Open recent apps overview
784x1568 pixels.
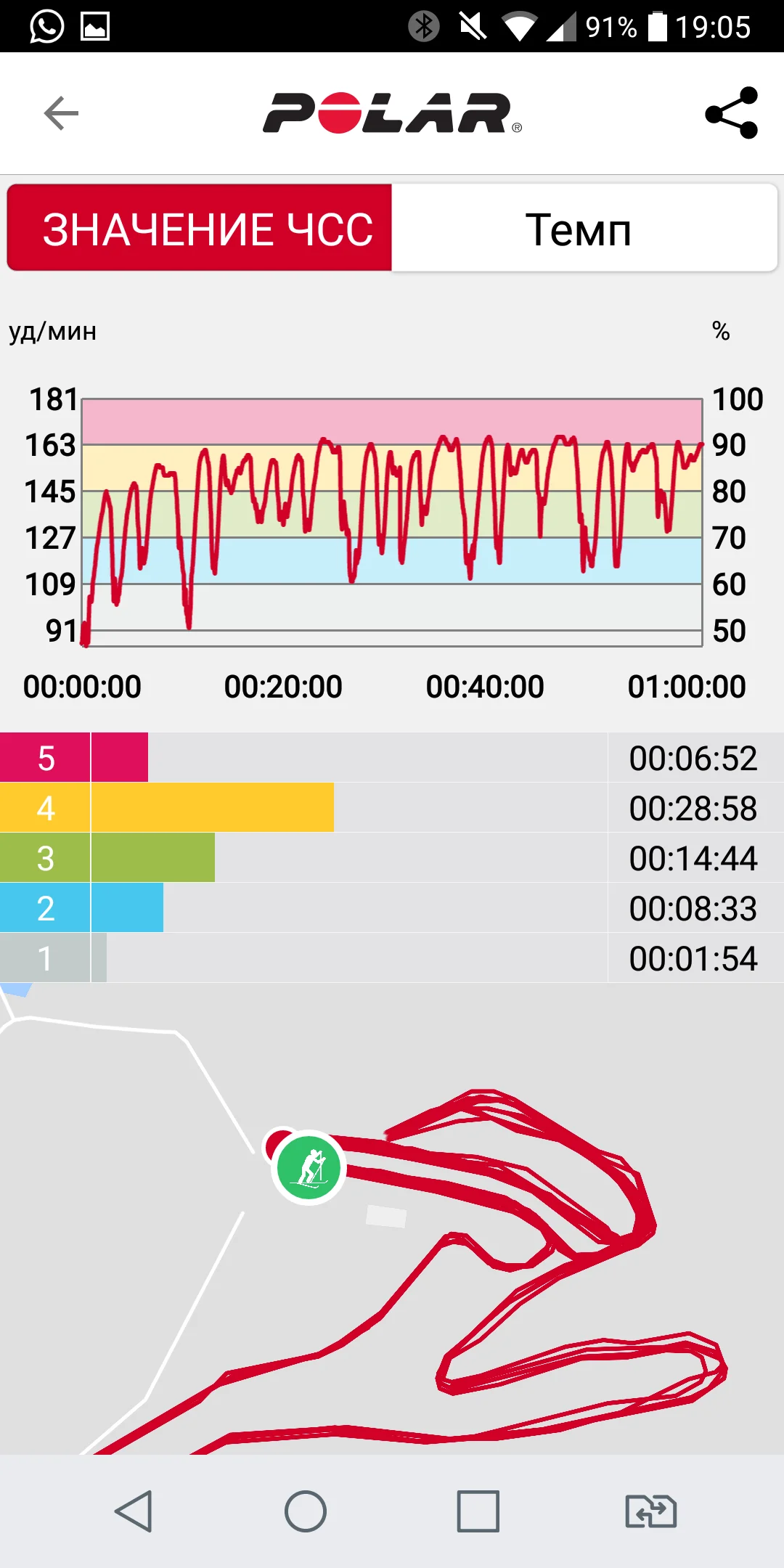coord(478,1511)
